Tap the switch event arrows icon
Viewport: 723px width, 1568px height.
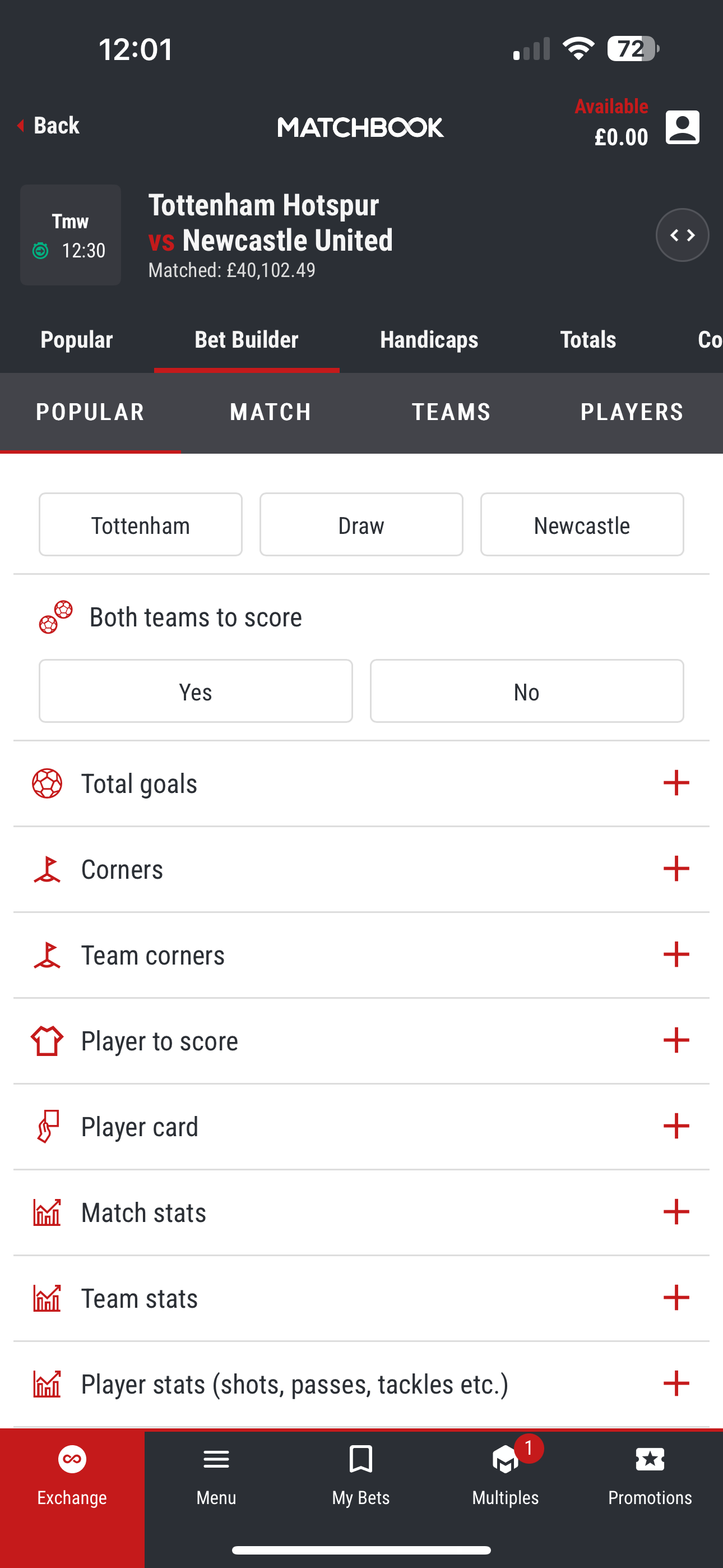point(682,235)
